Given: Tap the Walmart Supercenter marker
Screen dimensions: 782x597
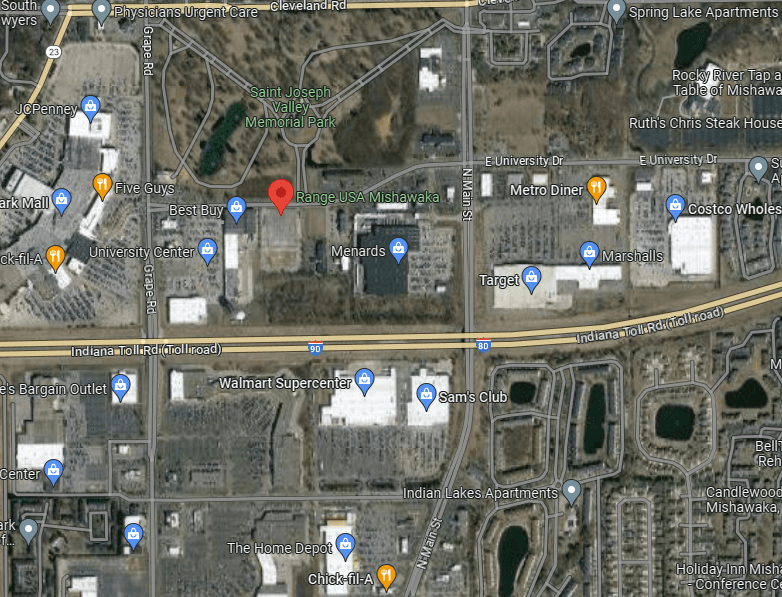Looking at the screenshot, I should tap(365, 380).
